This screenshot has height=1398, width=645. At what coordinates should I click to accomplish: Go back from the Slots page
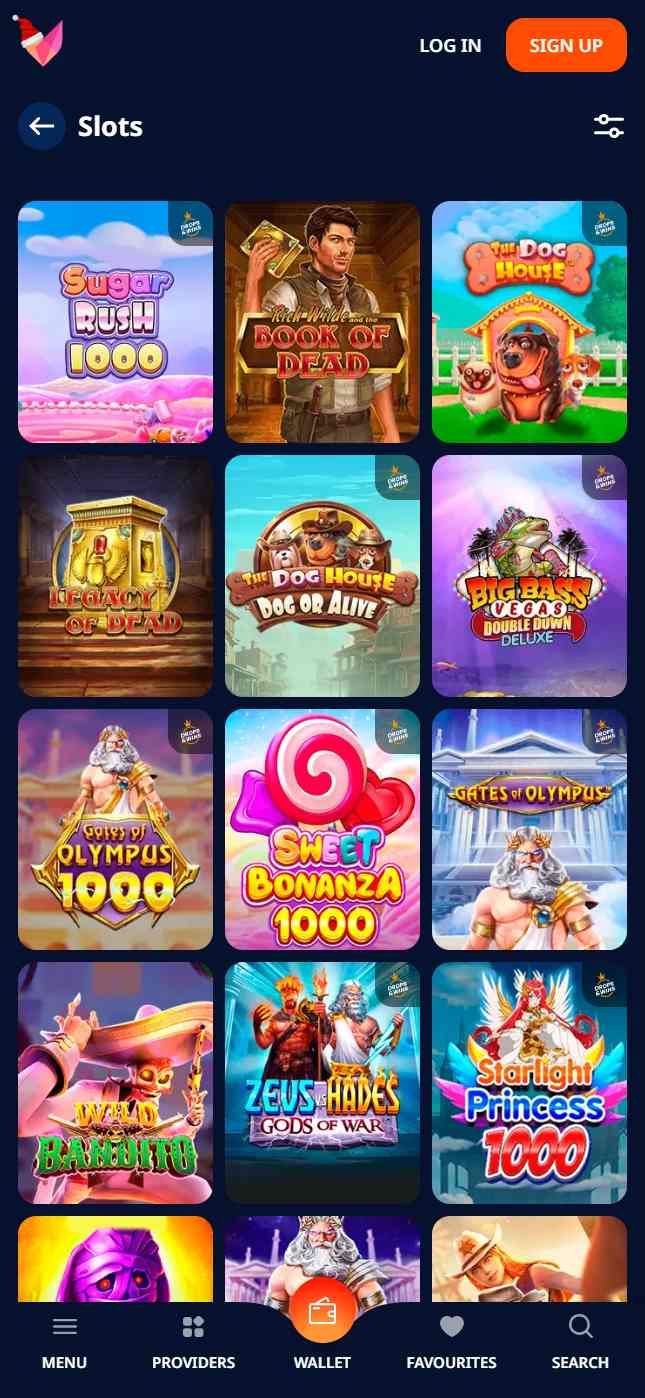(42, 127)
